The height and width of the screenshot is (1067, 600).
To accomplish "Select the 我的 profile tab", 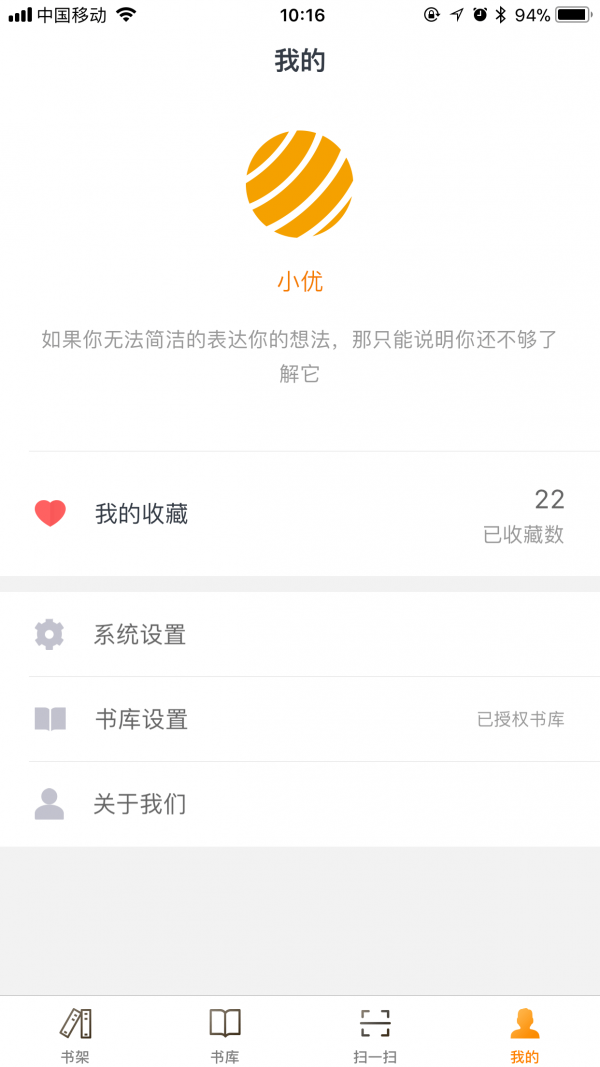I will pyautogui.click(x=524, y=1034).
